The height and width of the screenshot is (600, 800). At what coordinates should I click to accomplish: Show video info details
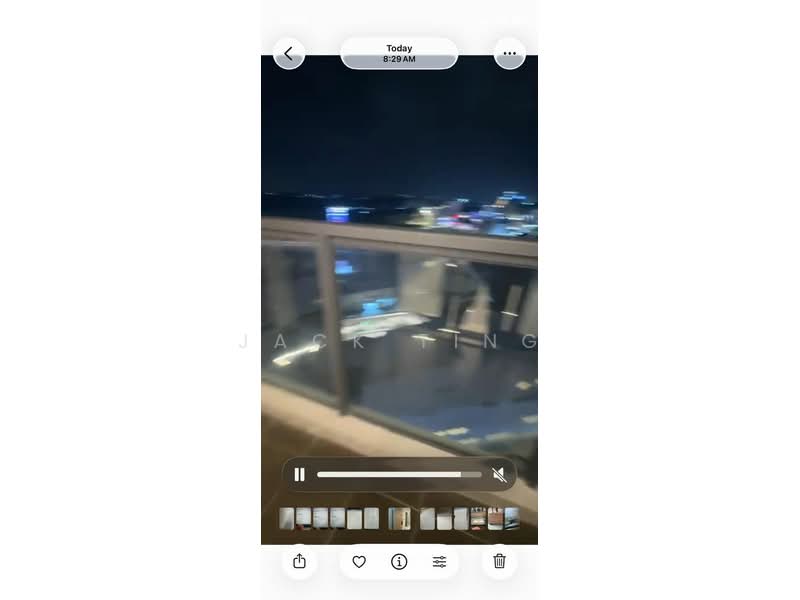(399, 562)
